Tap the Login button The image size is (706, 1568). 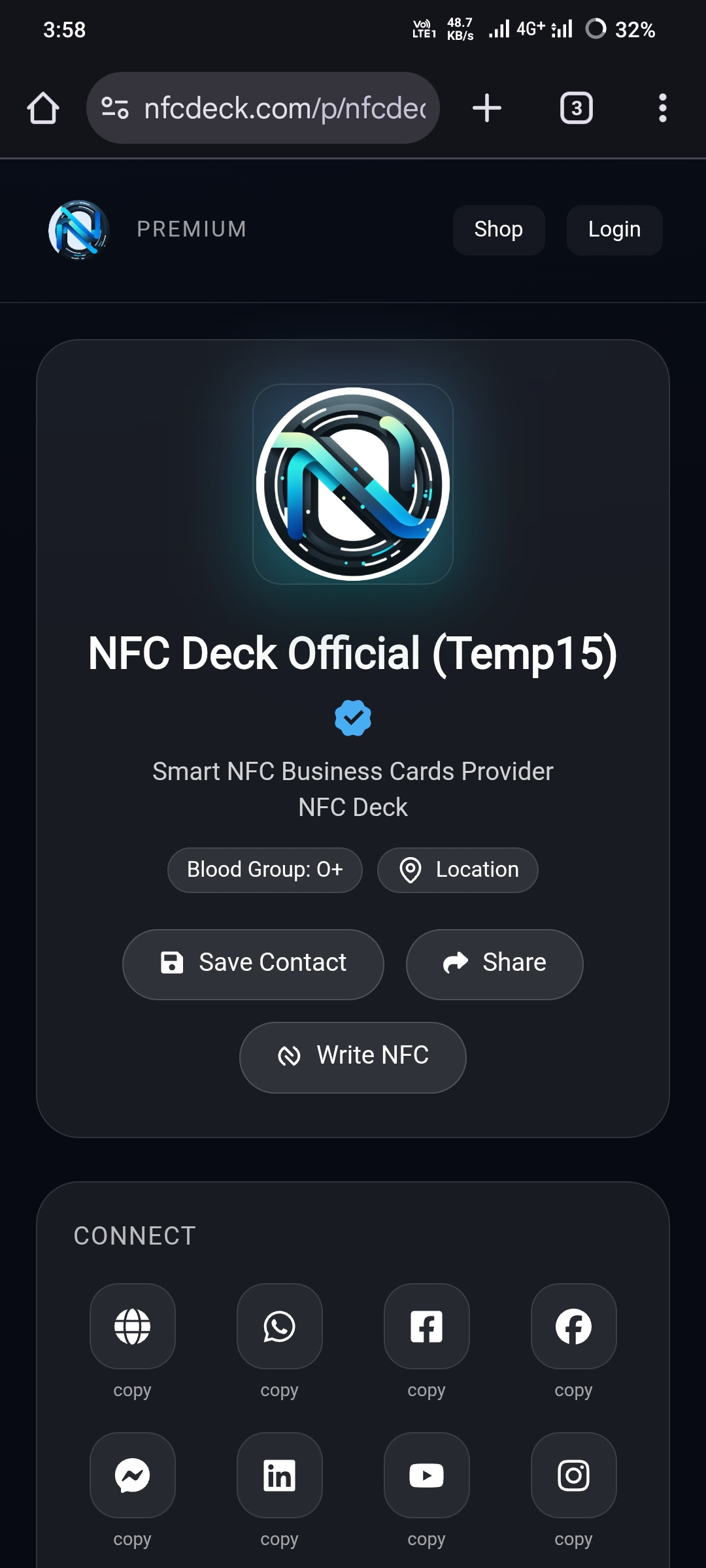[614, 230]
